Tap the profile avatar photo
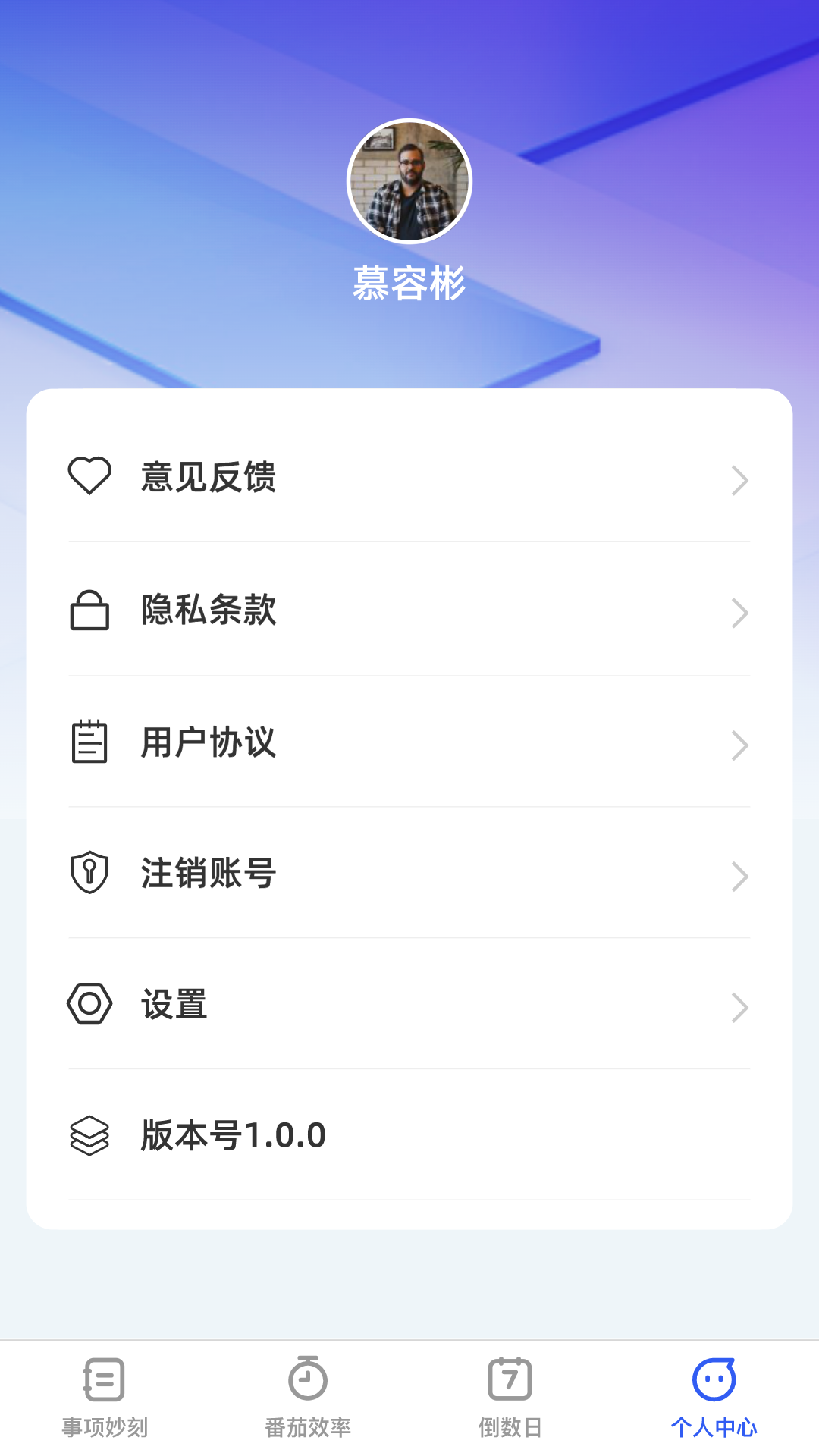The height and width of the screenshot is (1456, 819). (409, 182)
